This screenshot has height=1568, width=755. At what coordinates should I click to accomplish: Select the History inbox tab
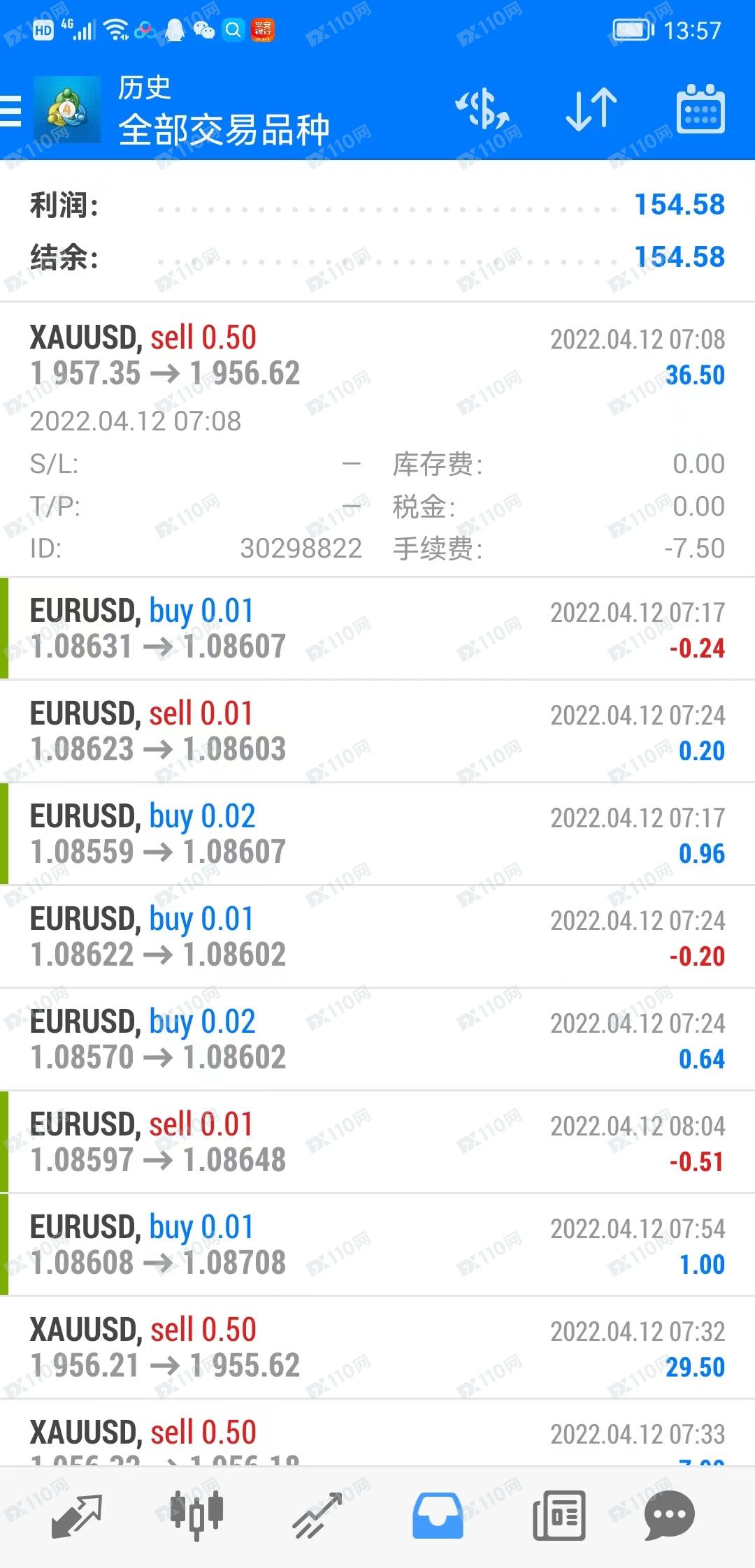[x=438, y=1516]
